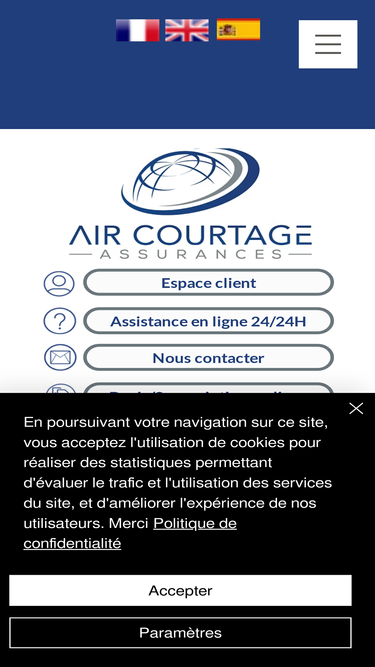Screen dimensions: 375x667
Task: Choose the Spanish flag
Action: [239, 29]
